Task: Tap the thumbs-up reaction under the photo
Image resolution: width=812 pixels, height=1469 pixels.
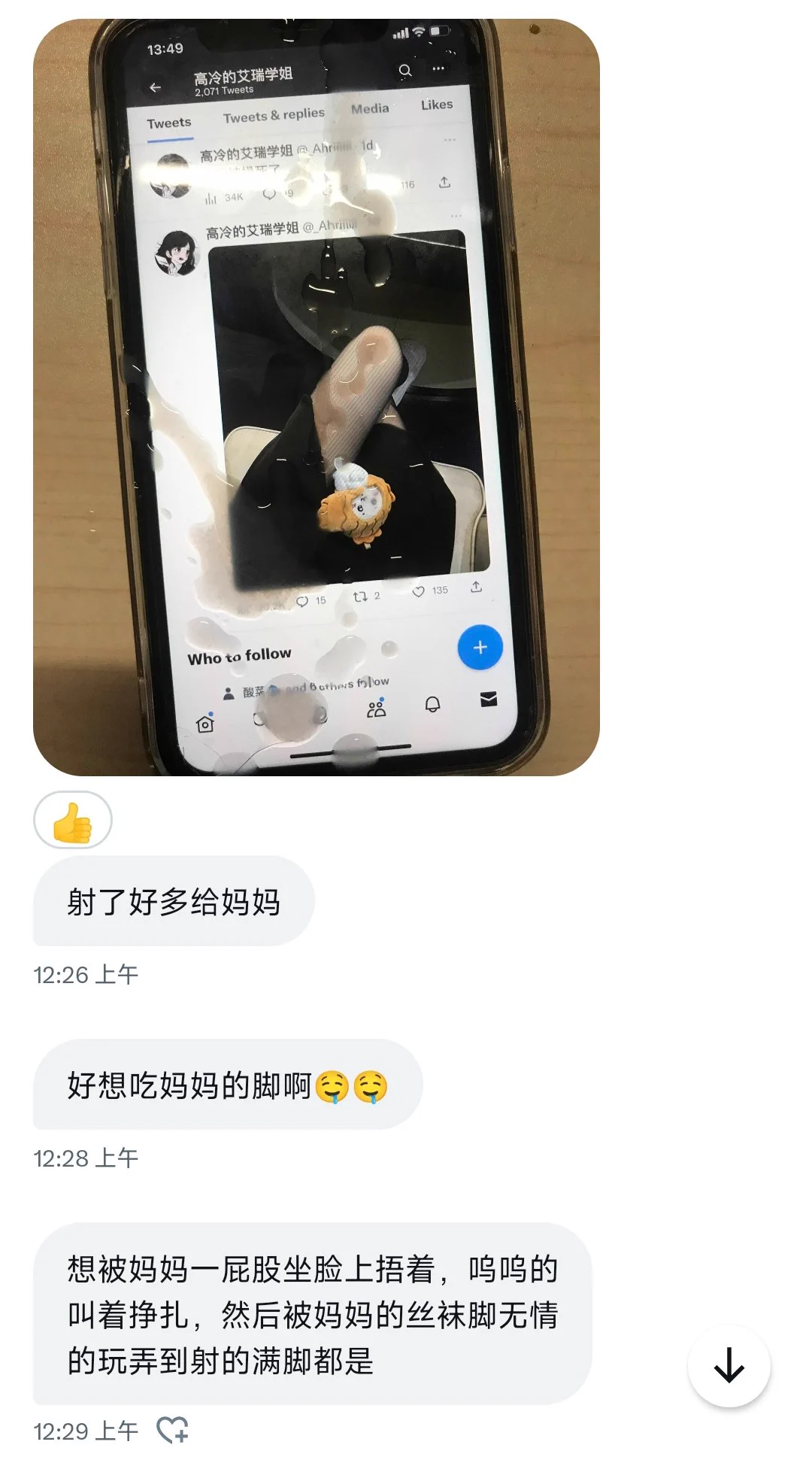Action: (x=73, y=821)
